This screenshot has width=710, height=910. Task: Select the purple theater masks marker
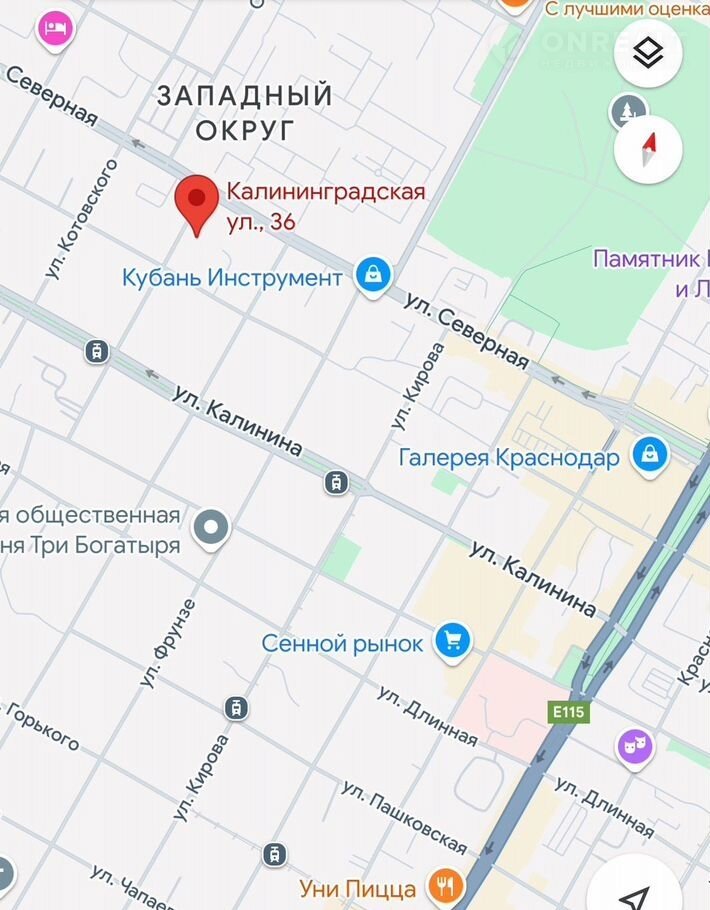tap(634, 746)
